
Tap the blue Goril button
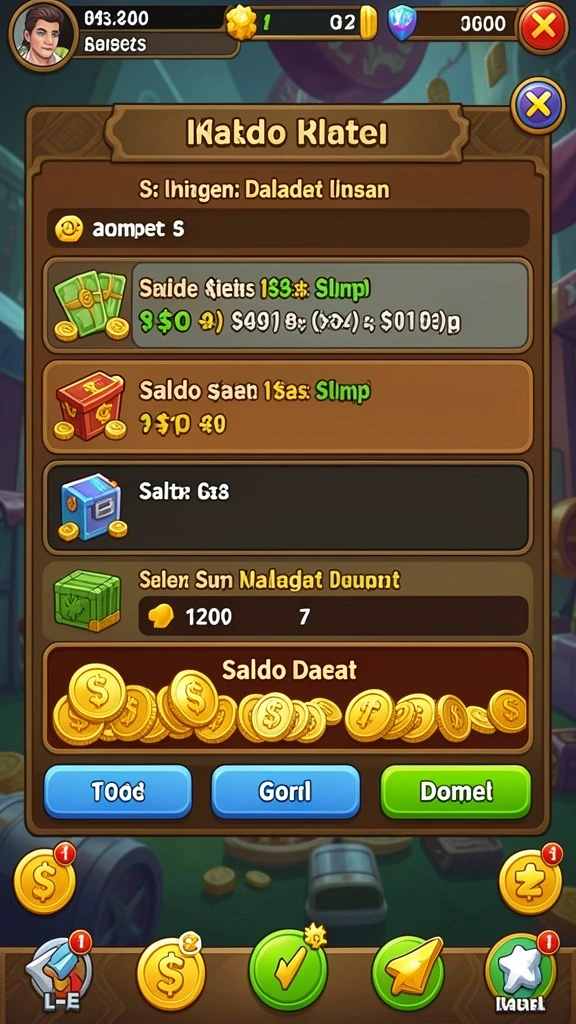(x=285, y=792)
